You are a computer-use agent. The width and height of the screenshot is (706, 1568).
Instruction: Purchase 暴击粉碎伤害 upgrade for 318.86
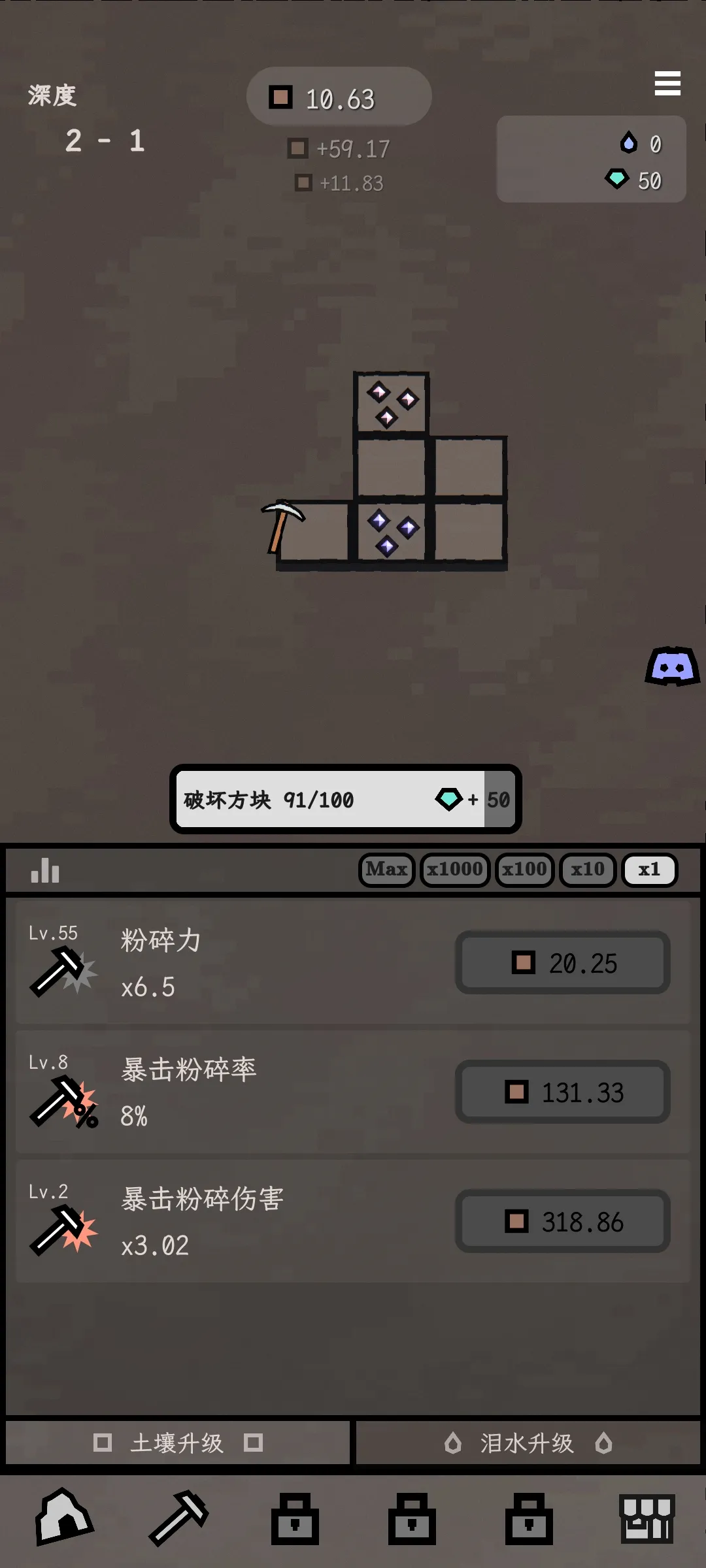[x=562, y=1221]
